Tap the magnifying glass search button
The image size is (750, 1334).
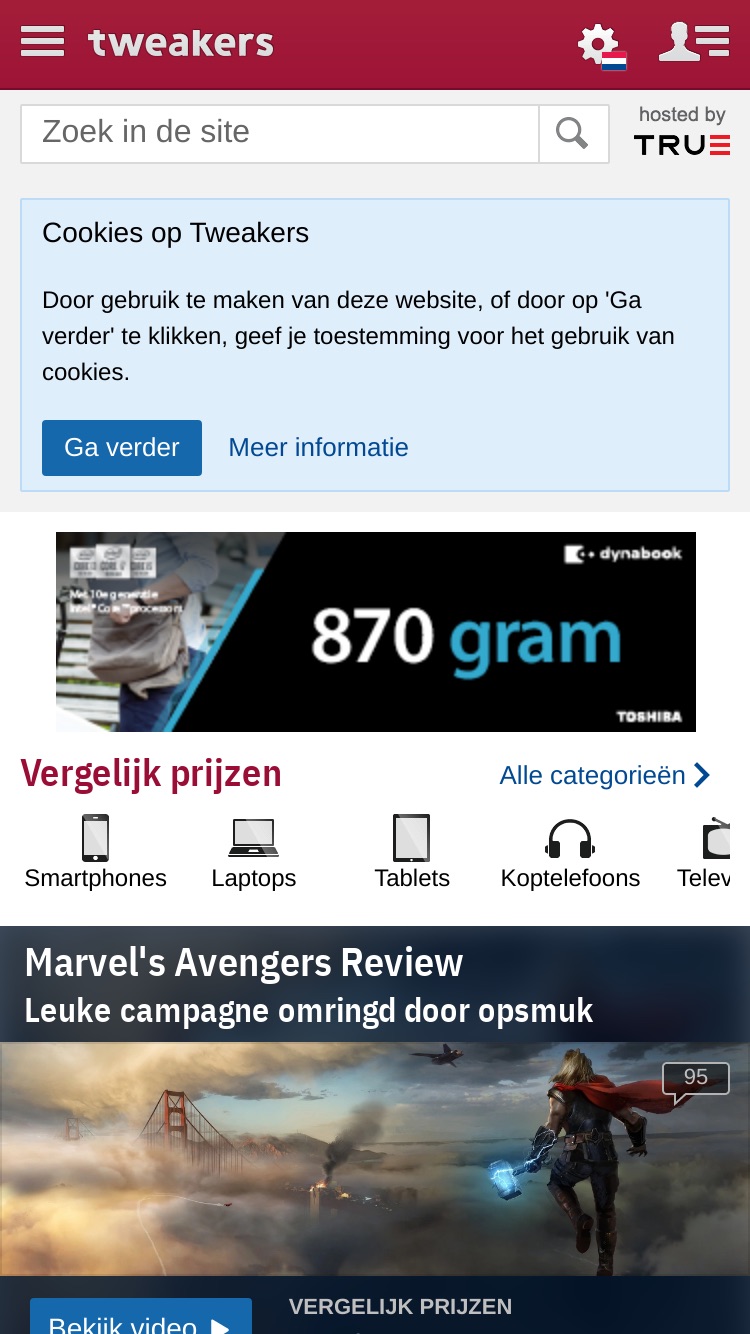click(574, 134)
